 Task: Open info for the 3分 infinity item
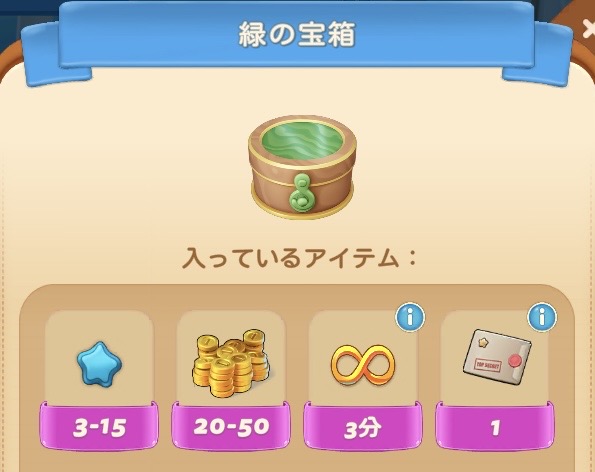pos(410,317)
